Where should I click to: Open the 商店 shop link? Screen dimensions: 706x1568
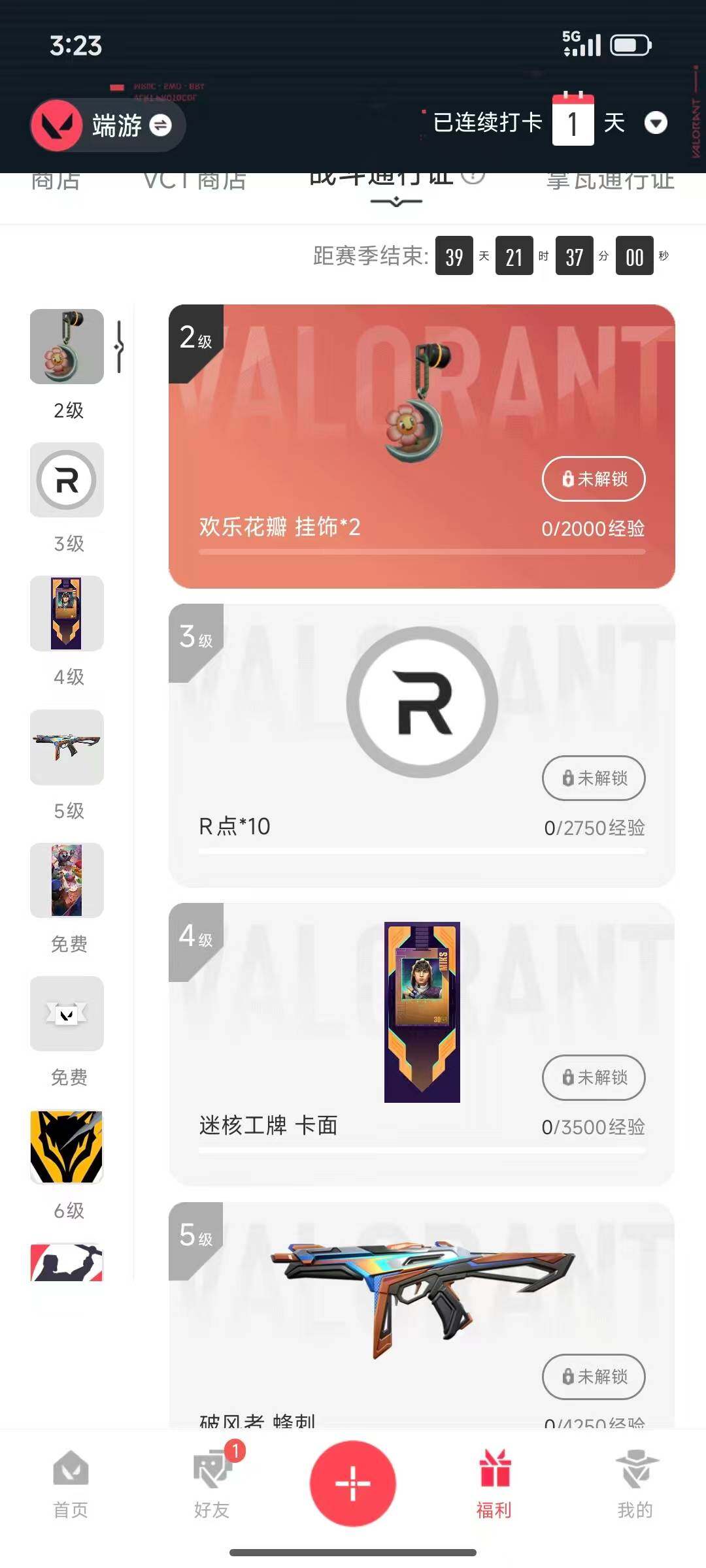point(56,180)
